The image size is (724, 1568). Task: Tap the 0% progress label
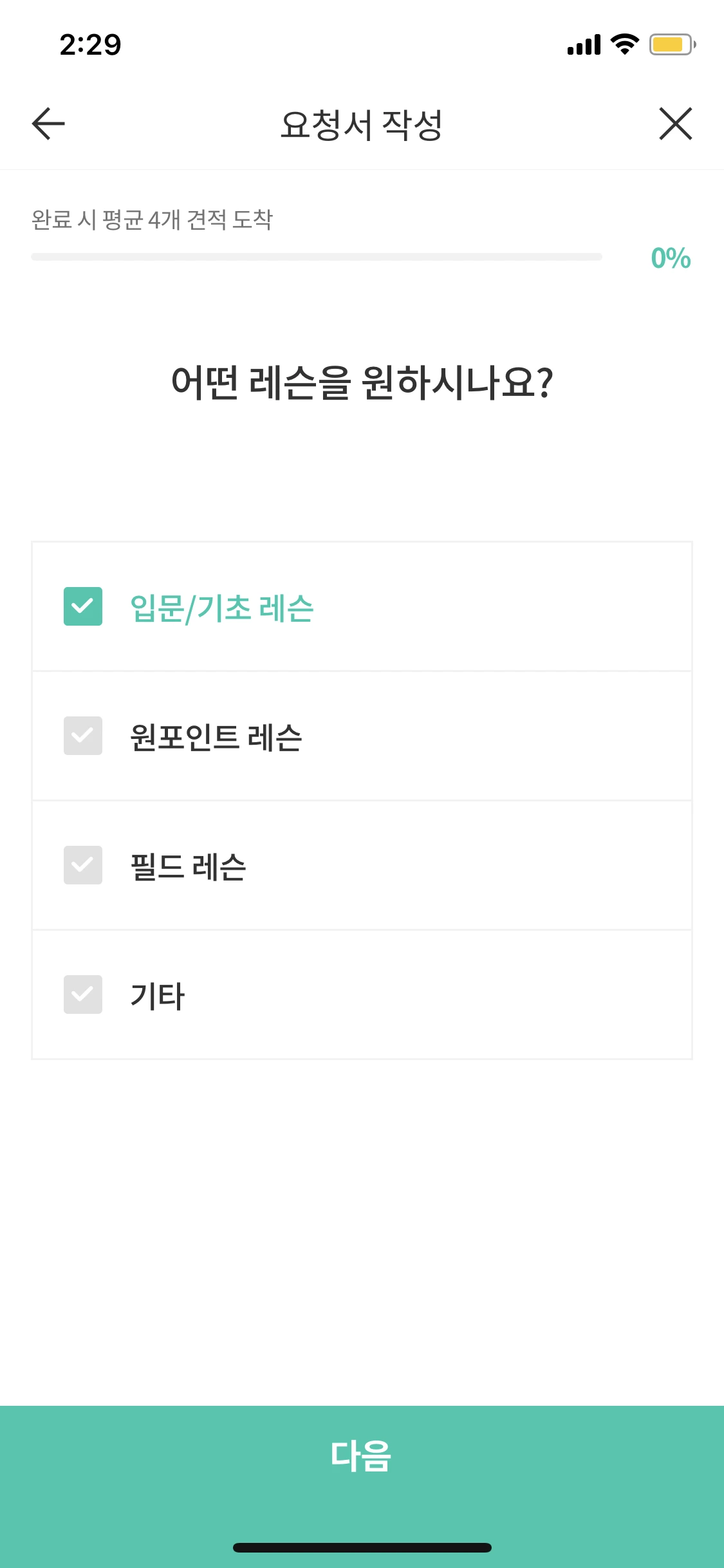tap(670, 257)
